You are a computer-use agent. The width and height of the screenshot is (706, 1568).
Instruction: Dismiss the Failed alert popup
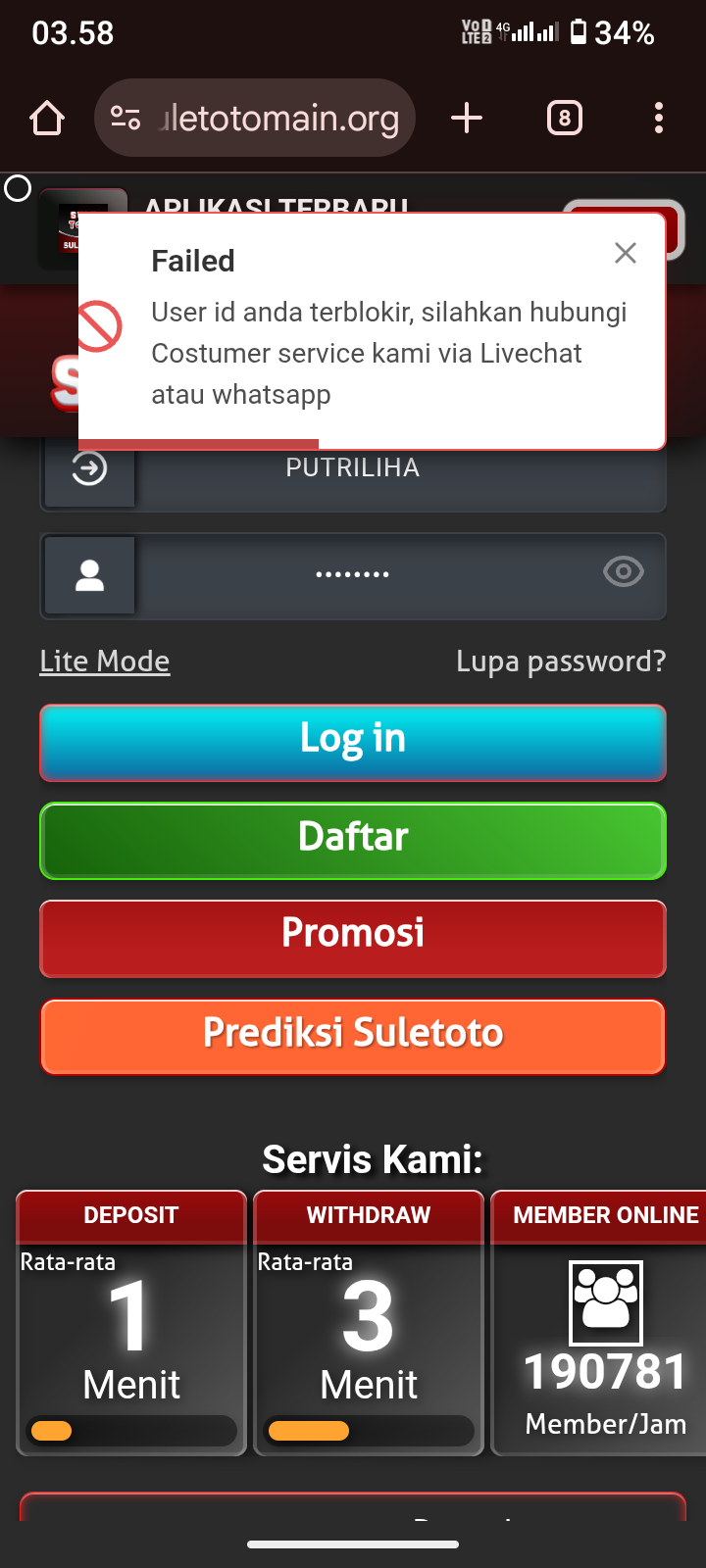tap(626, 253)
